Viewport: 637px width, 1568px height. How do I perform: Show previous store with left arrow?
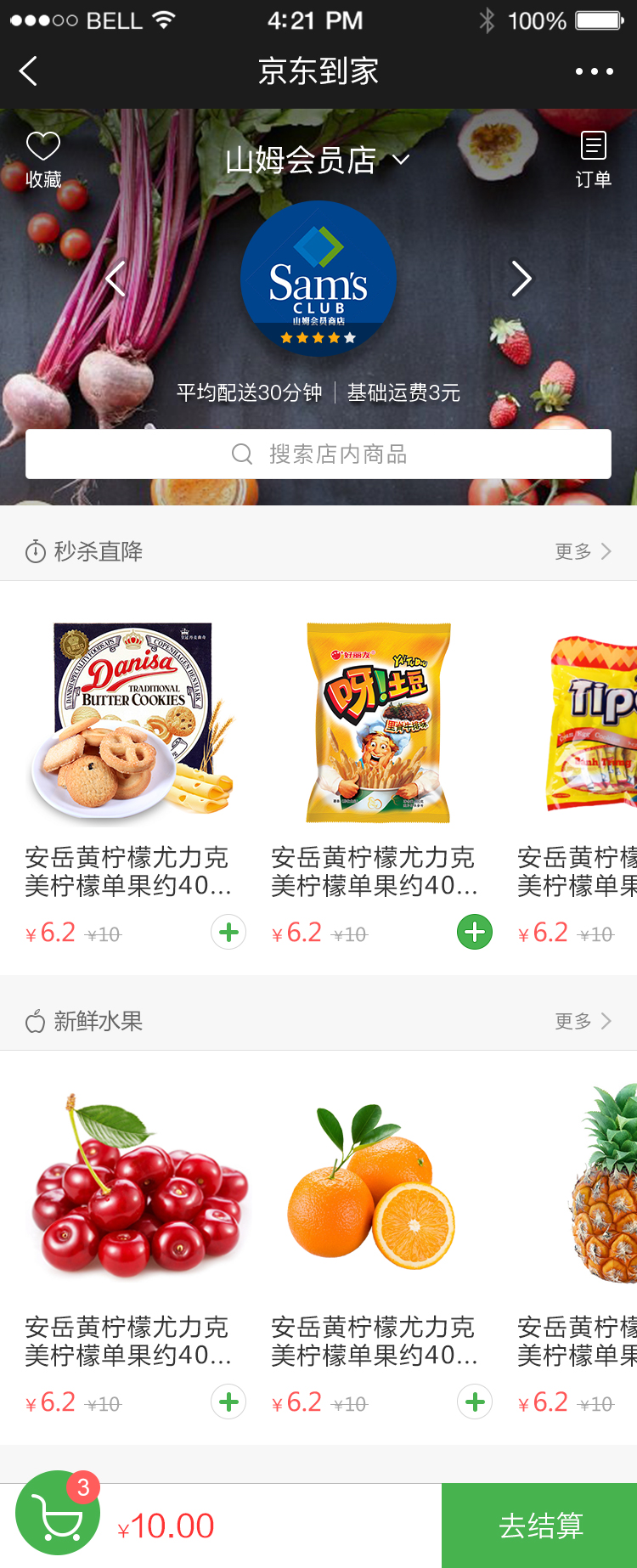click(116, 279)
